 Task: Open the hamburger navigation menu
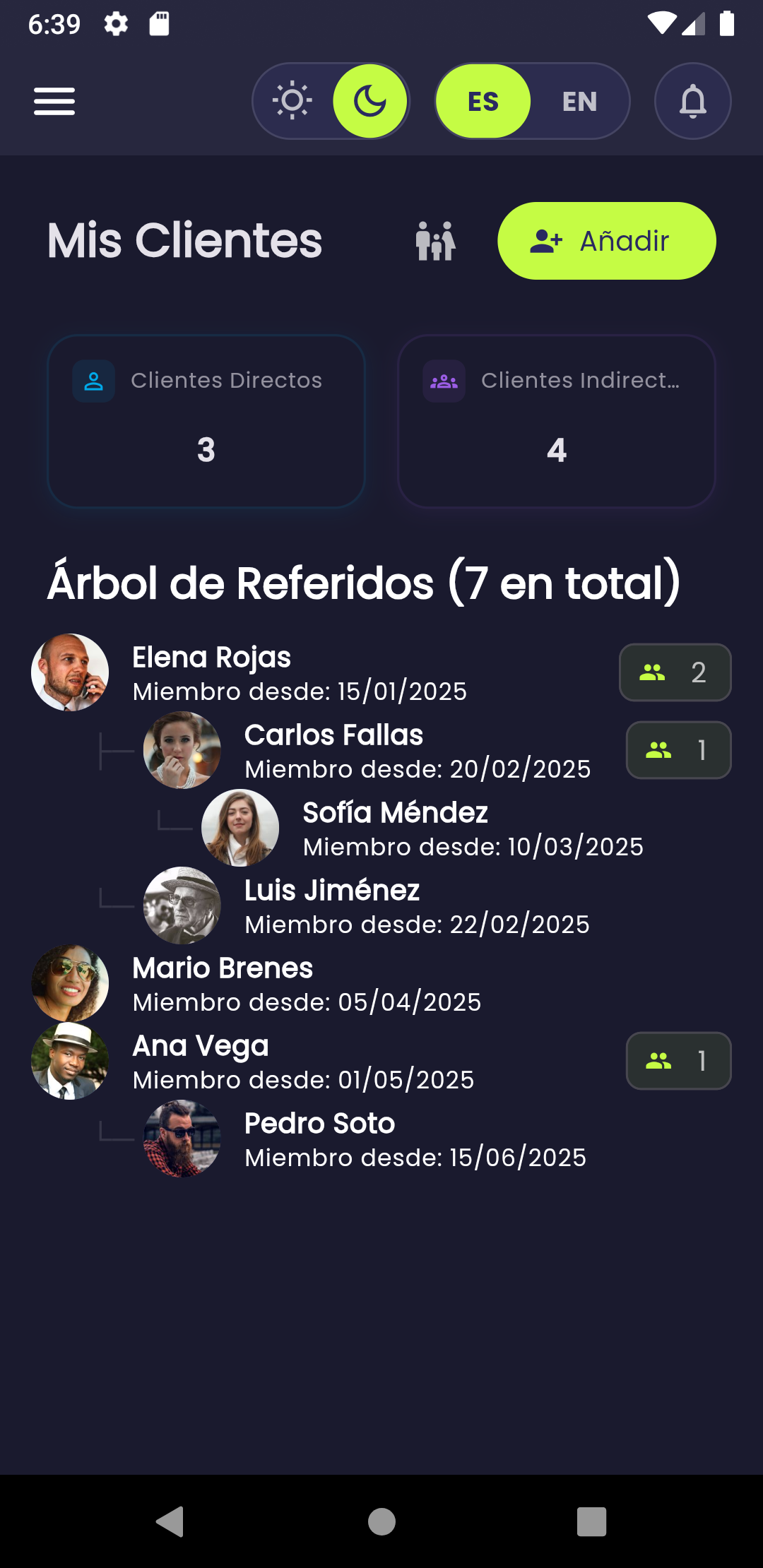(54, 101)
